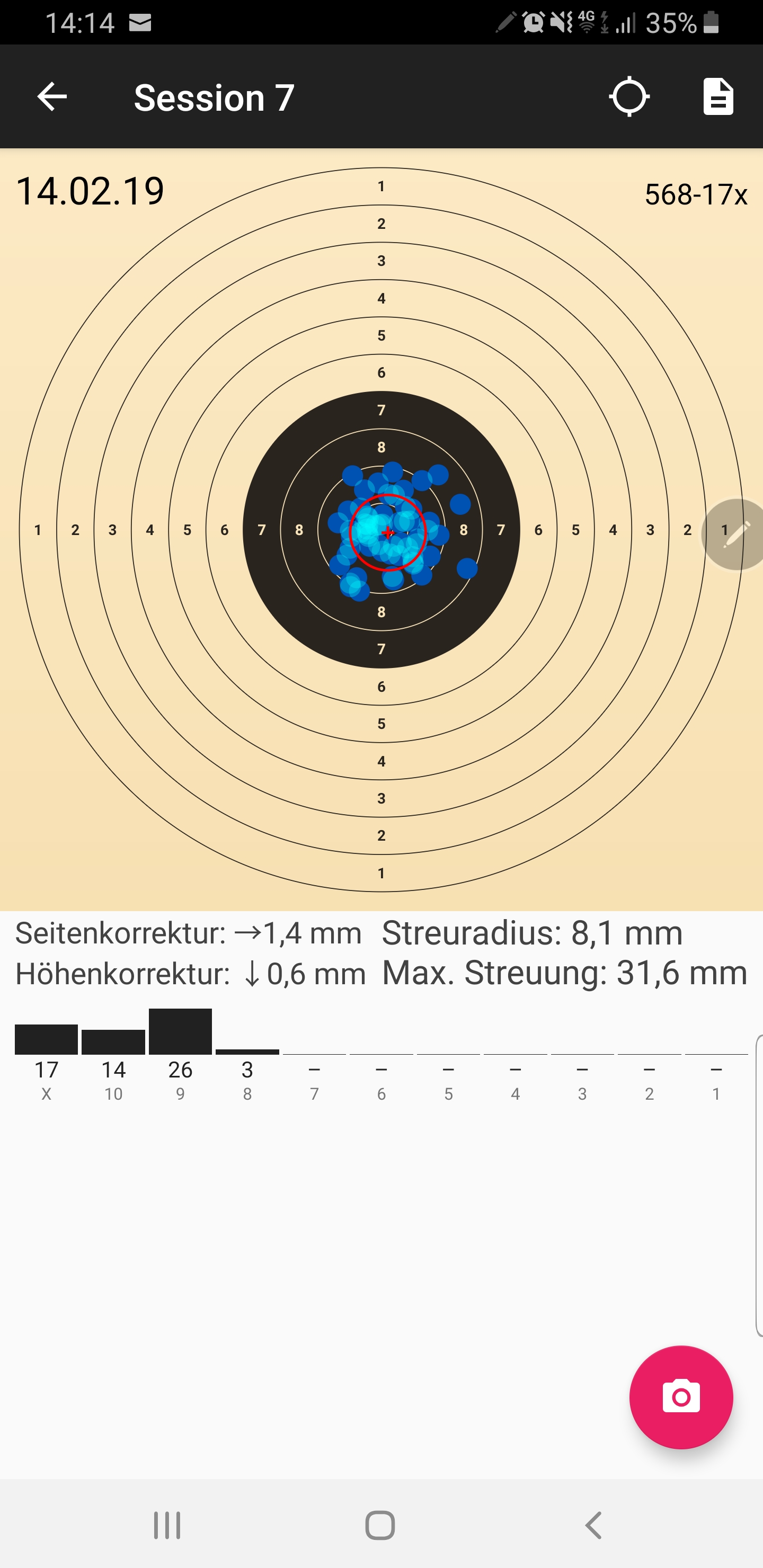This screenshot has width=763, height=1568.
Task: Open the crosshair target icon
Action: (x=629, y=97)
